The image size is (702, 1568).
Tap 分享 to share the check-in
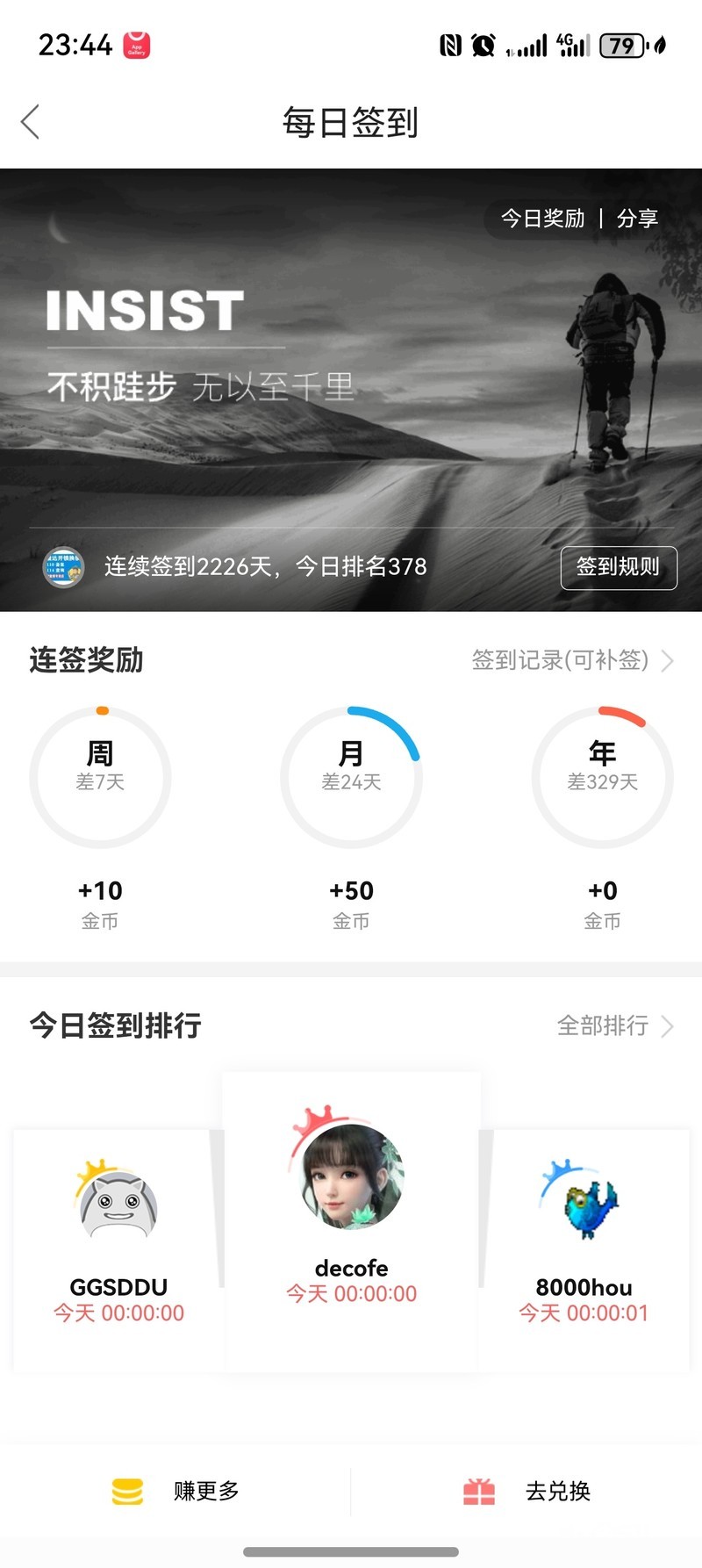(x=637, y=219)
